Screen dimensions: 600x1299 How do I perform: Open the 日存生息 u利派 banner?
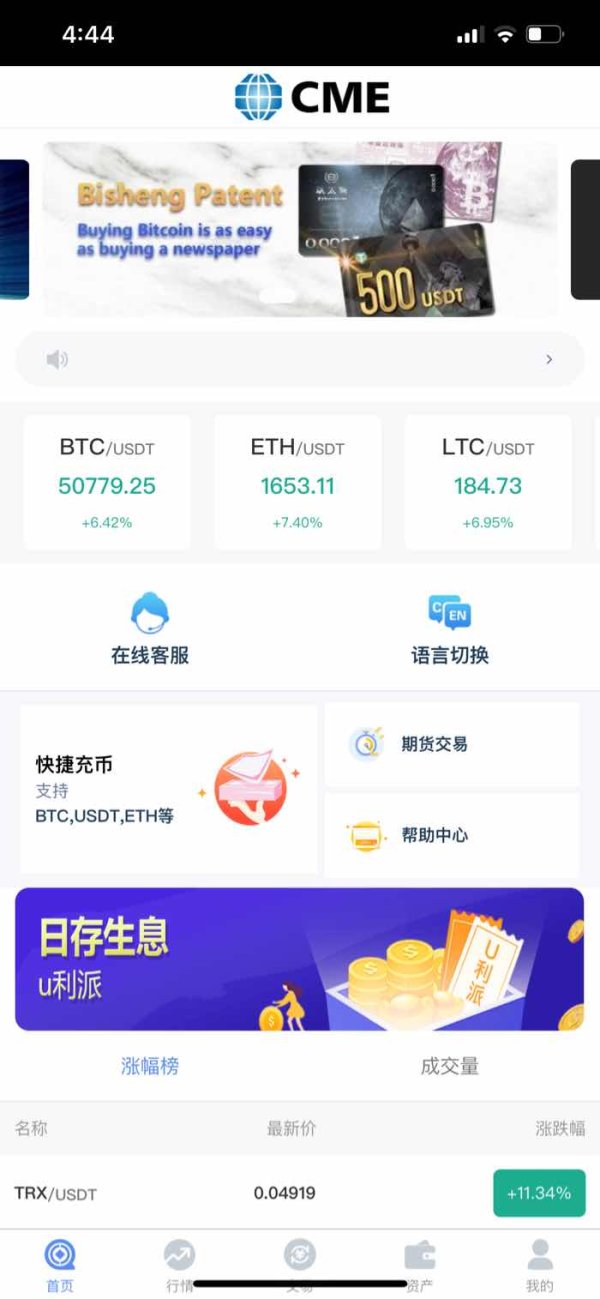pos(299,959)
